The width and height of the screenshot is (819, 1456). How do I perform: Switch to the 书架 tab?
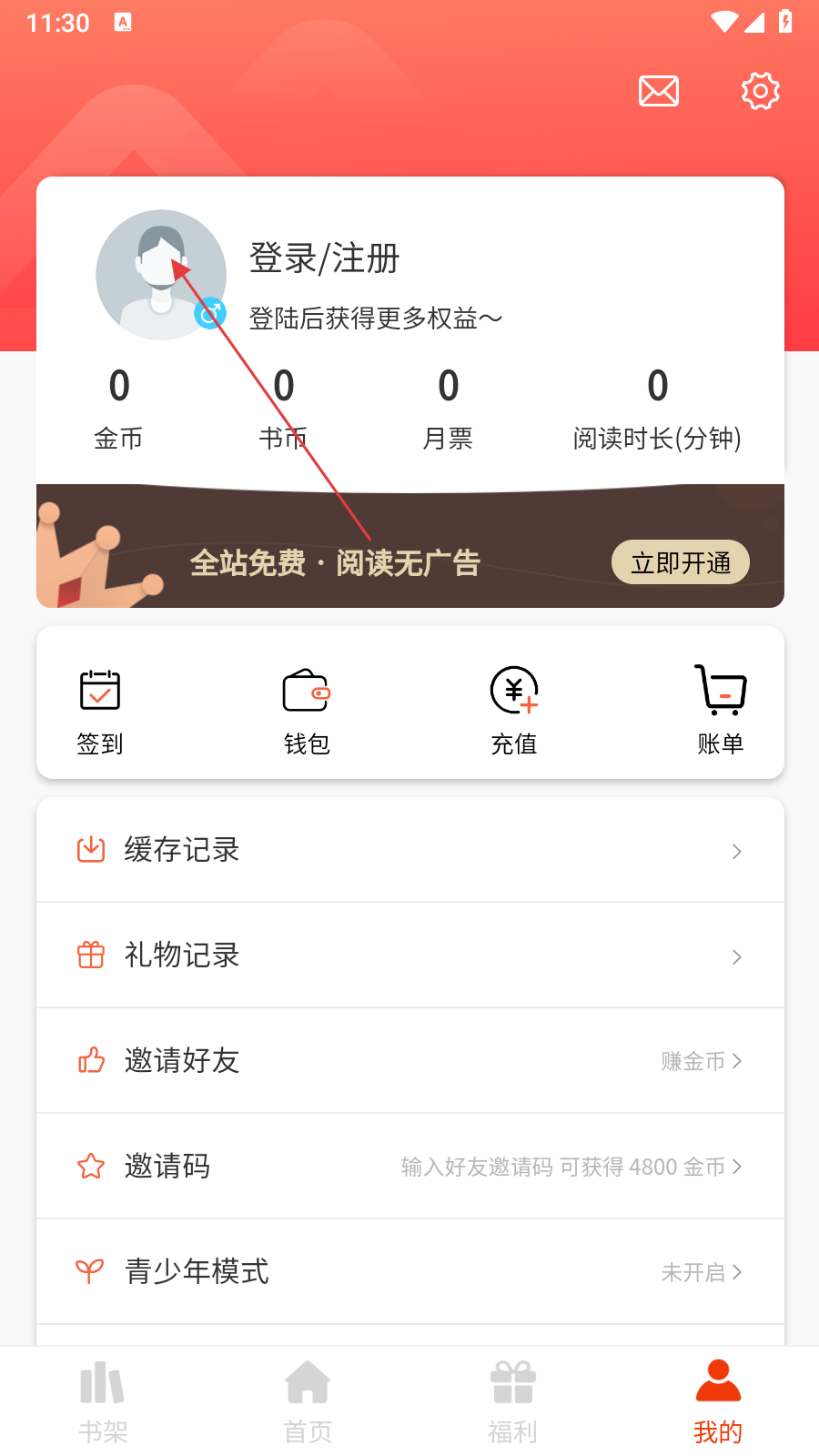click(103, 1402)
